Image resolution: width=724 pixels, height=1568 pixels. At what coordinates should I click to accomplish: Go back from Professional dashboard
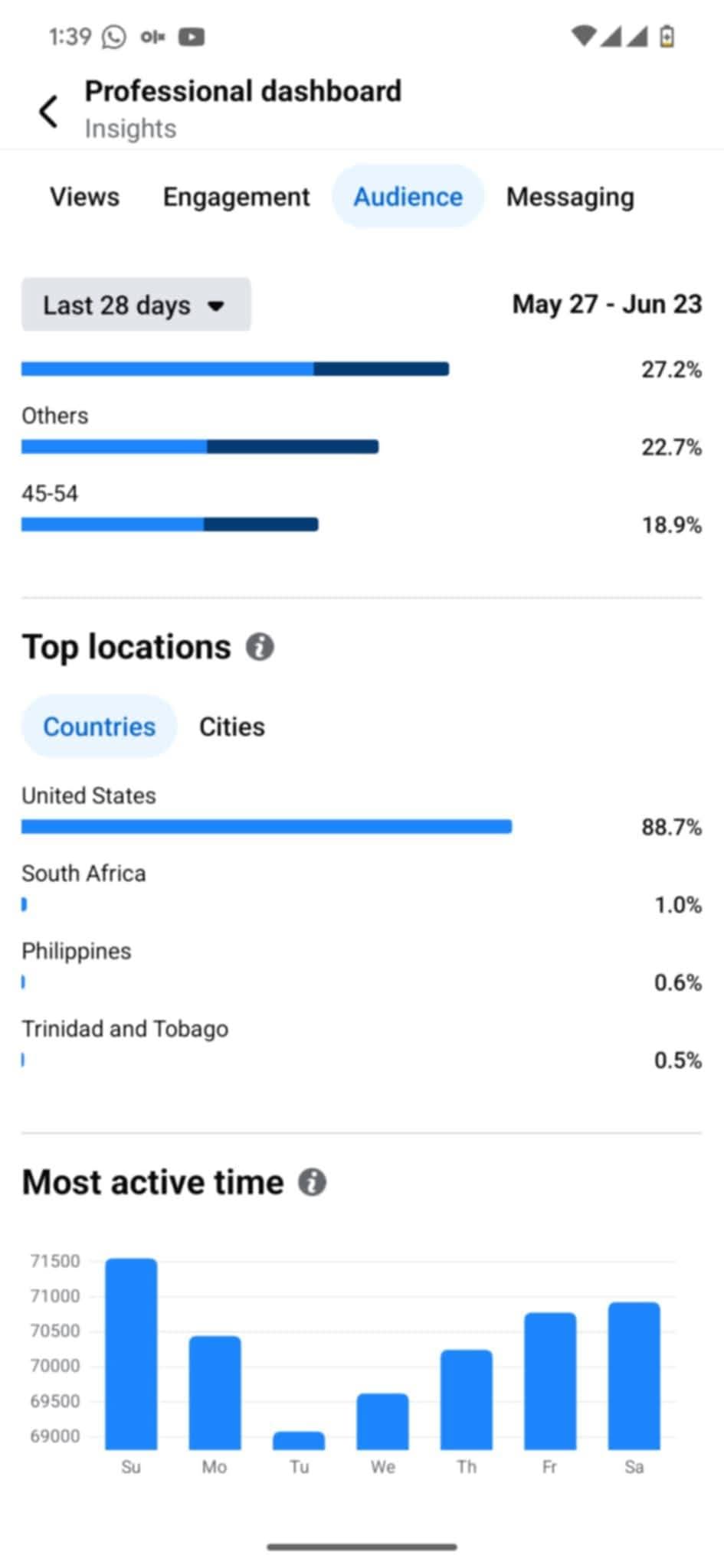[48, 112]
